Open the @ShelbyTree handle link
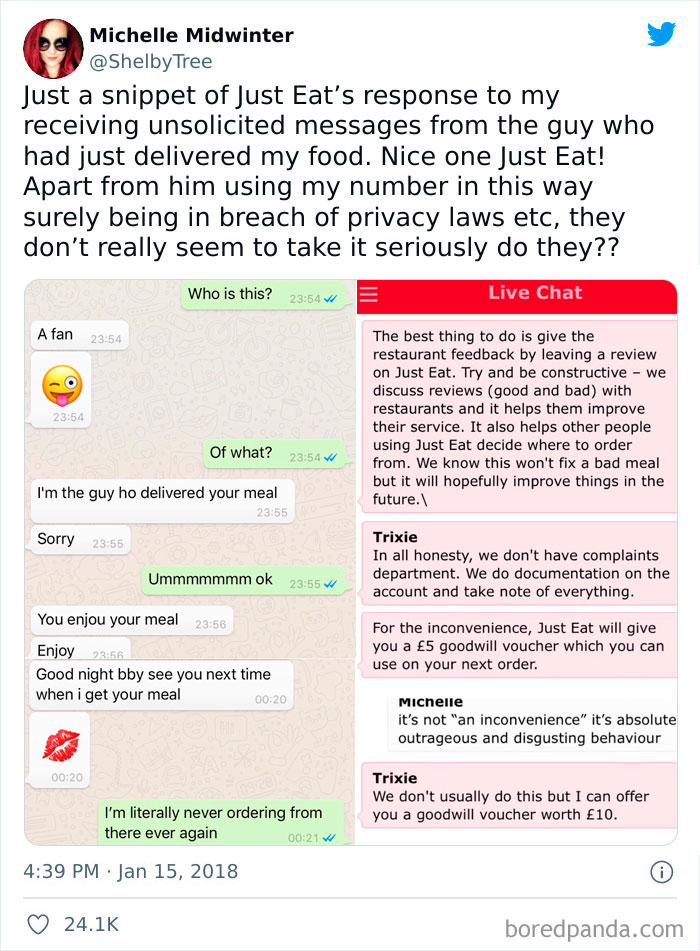Viewport: 700px width, 951px height. coord(151,62)
